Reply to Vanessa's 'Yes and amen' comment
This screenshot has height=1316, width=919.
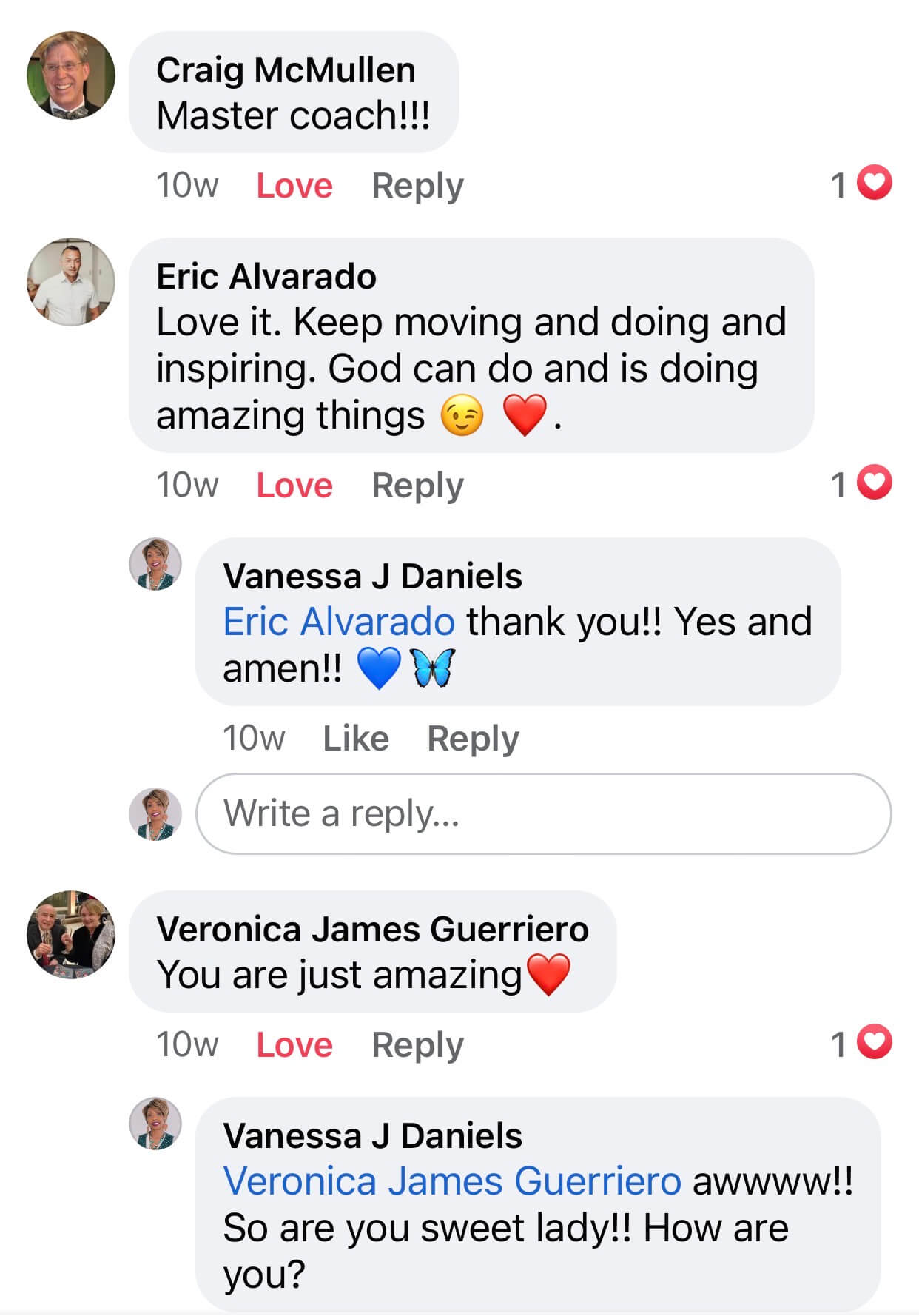click(x=473, y=739)
